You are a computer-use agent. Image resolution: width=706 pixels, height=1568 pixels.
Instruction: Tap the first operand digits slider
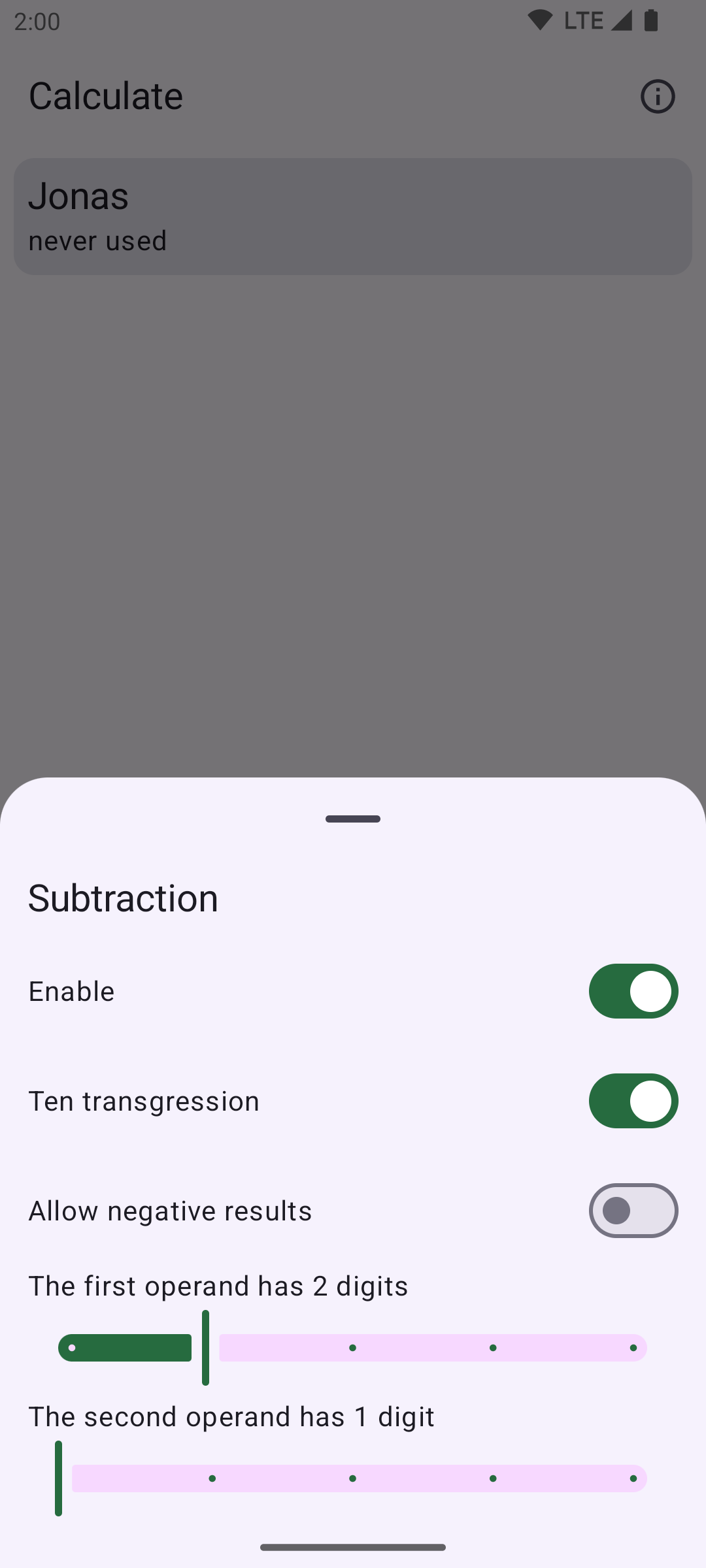click(x=353, y=1348)
